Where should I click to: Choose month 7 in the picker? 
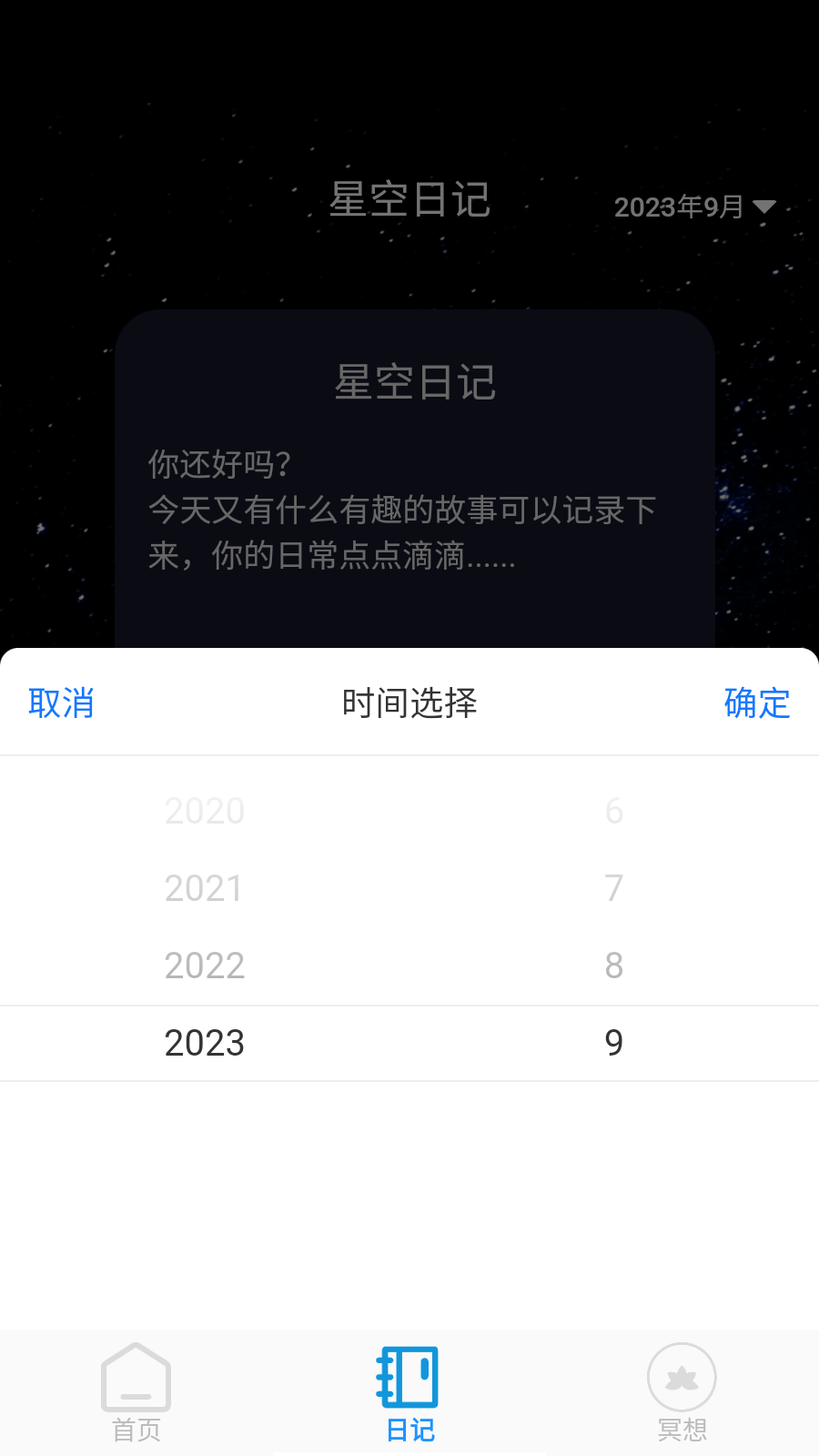coord(614,887)
